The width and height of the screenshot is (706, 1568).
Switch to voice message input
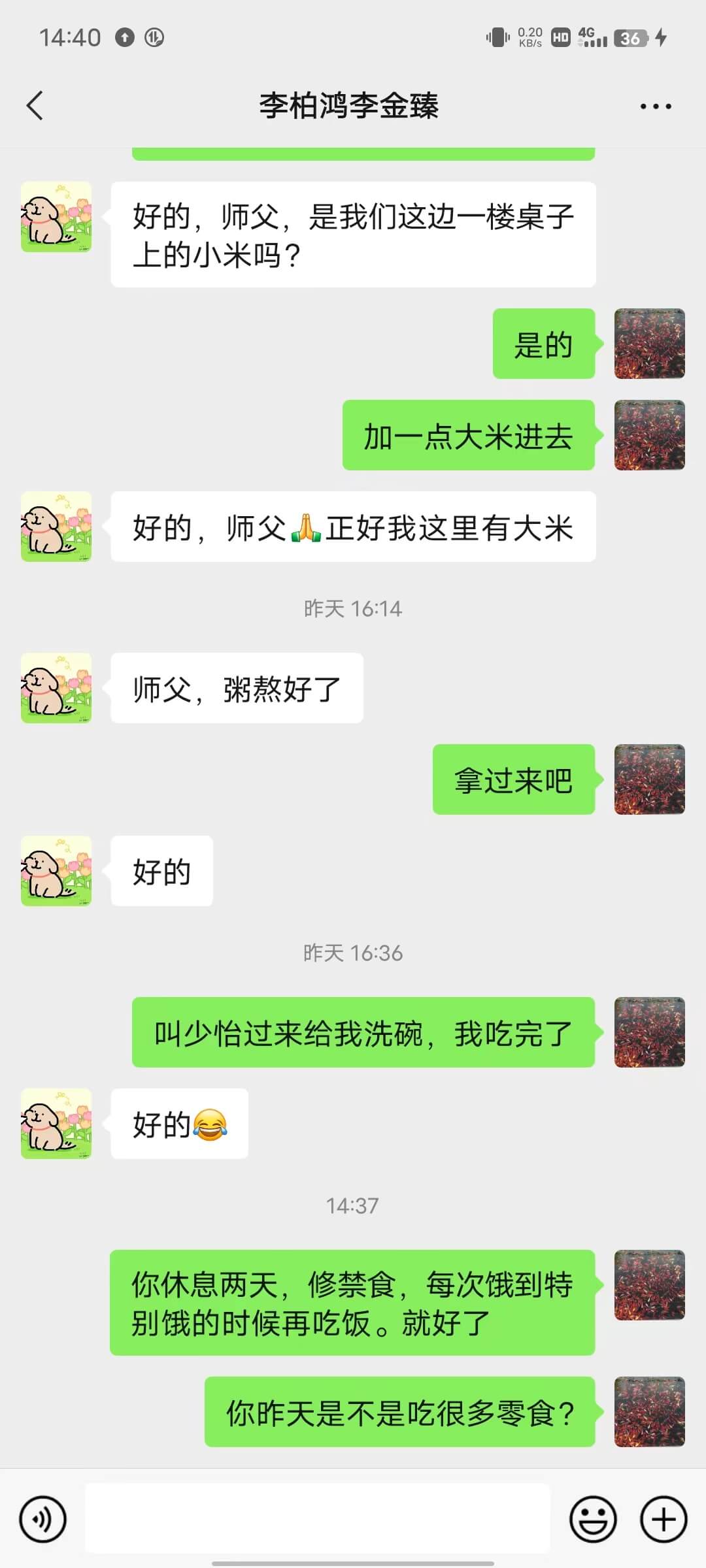(x=43, y=1519)
